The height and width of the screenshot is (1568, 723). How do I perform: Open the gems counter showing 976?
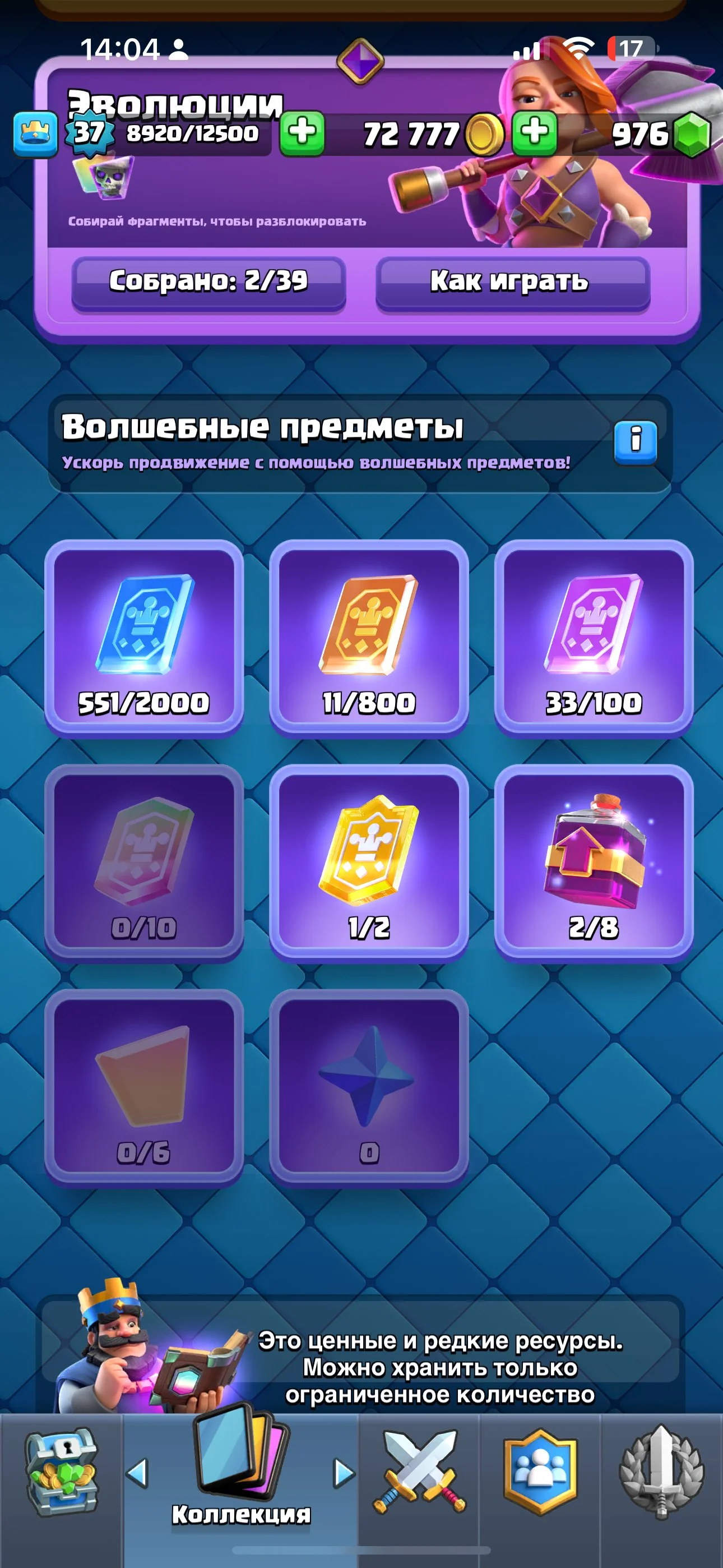(660, 134)
